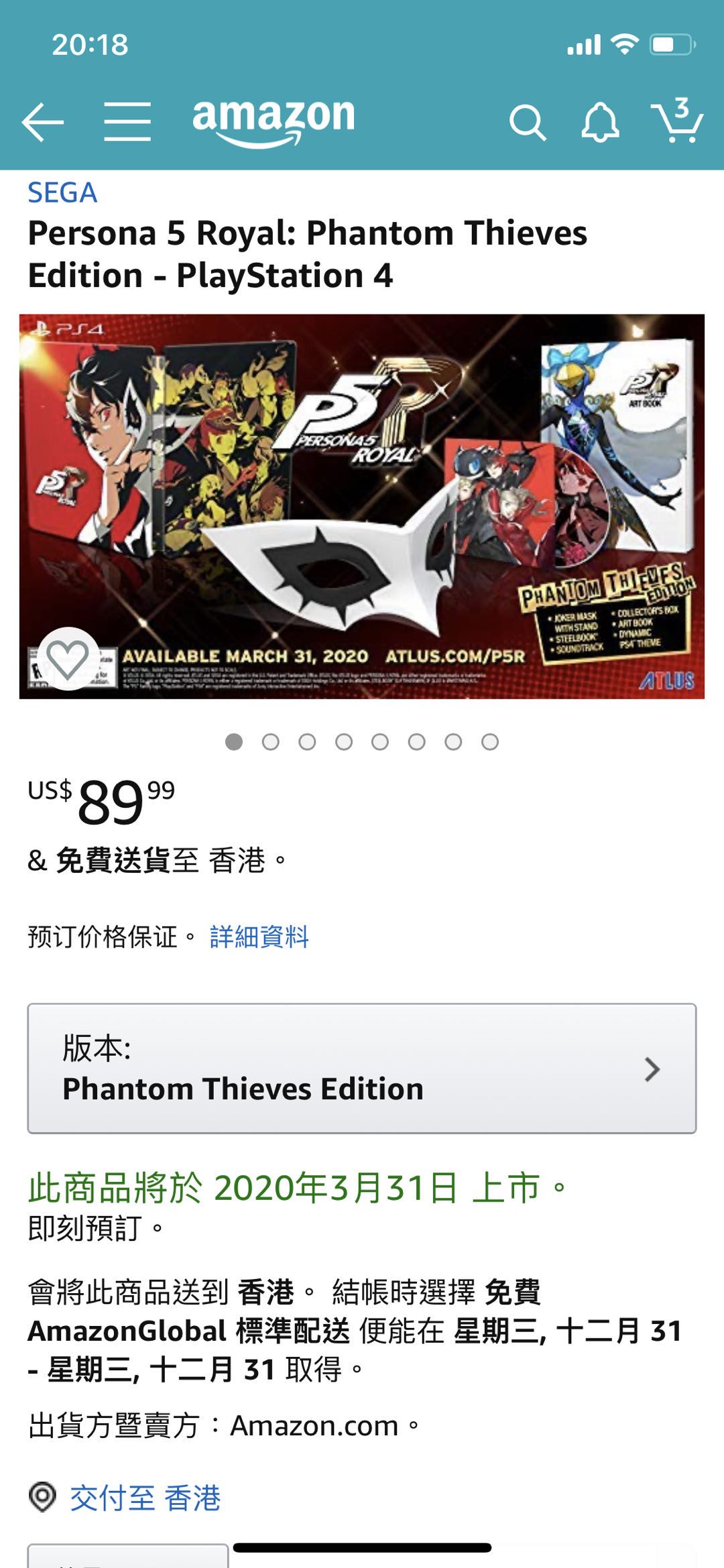Open the hamburger menu
Viewport: 724px width, 1568px height.
127,122
